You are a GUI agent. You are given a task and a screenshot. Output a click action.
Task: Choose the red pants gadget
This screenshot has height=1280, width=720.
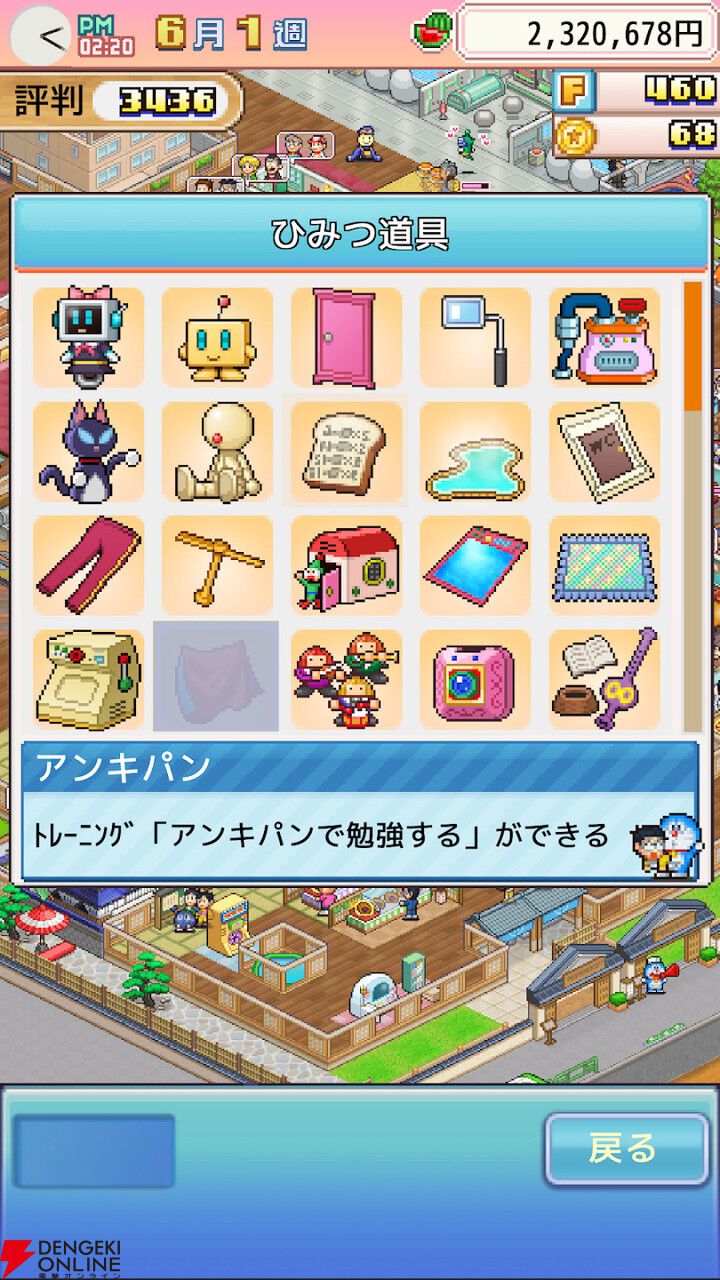[88, 566]
